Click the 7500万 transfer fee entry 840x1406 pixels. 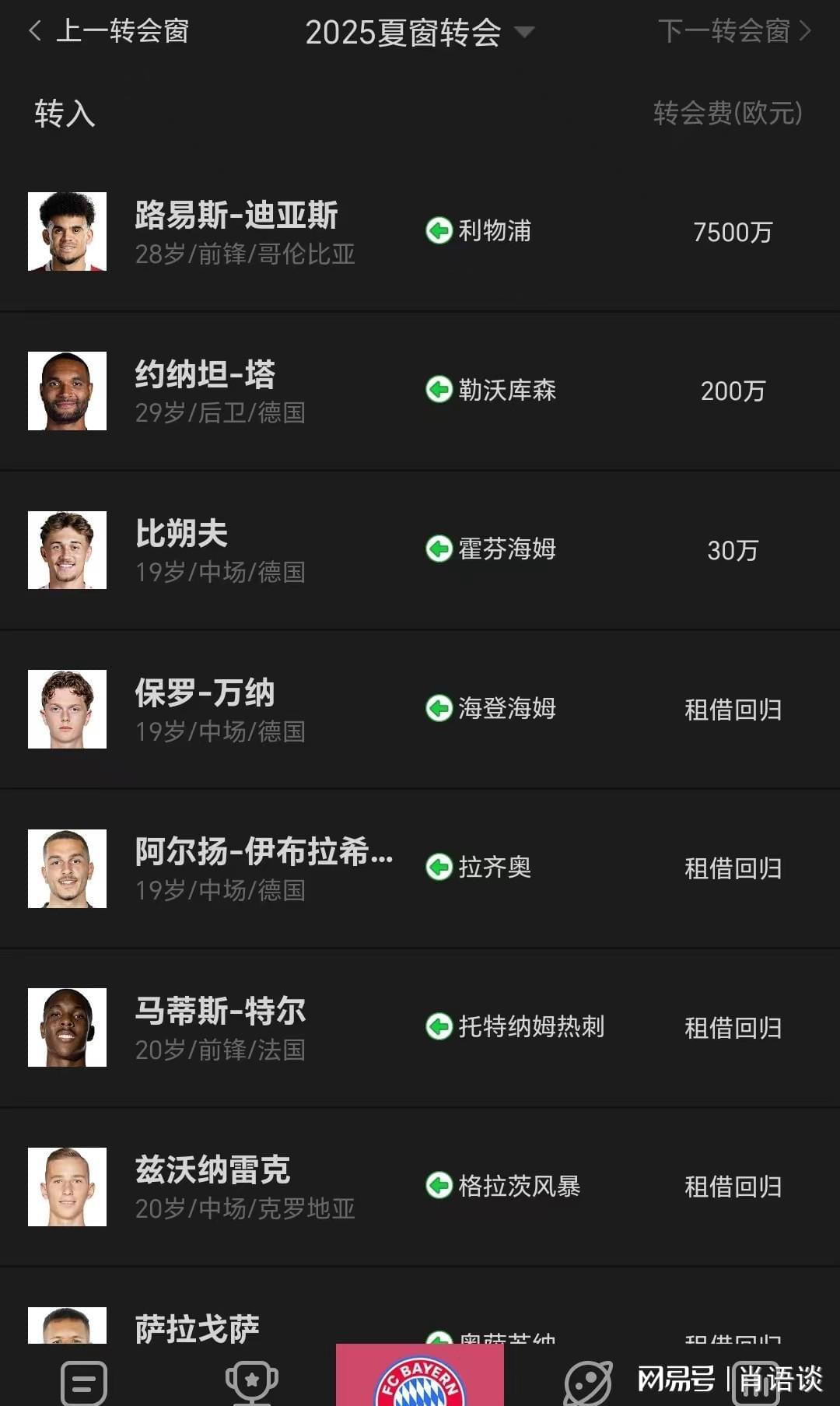[x=733, y=232]
